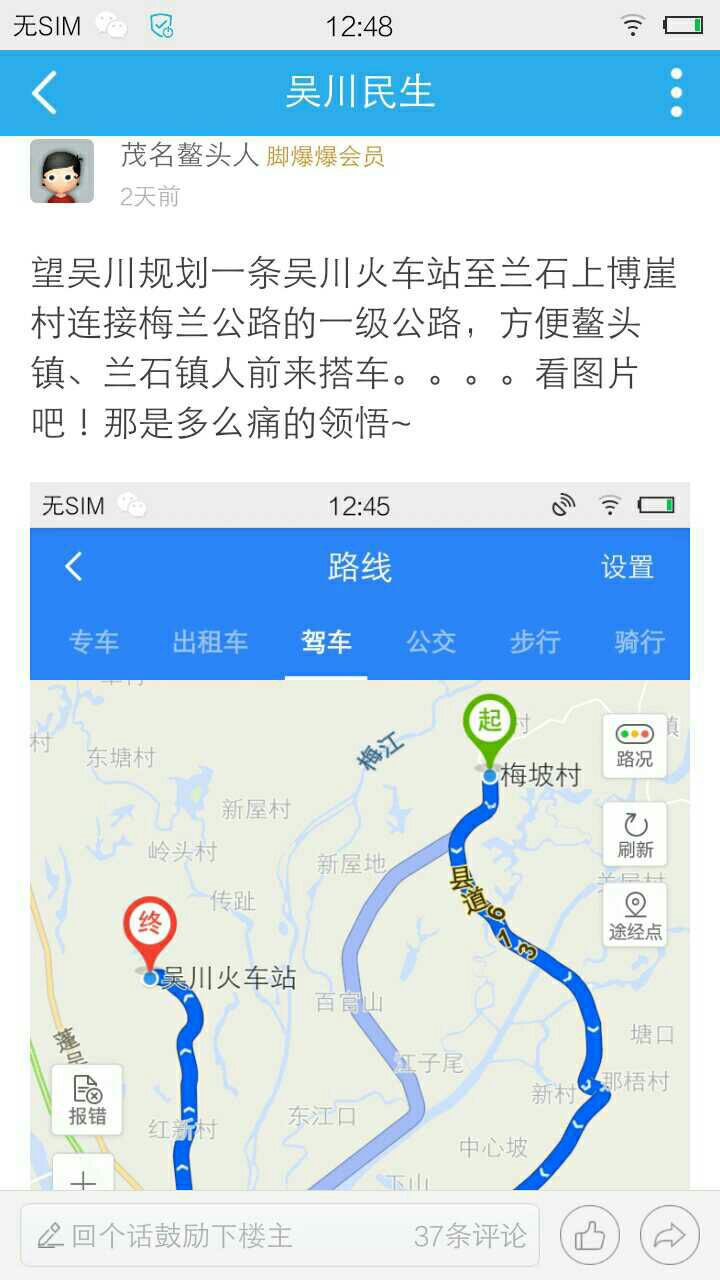Like this post with the thumbs-up
The image size is (720, 1280).
click(590, 1236)
